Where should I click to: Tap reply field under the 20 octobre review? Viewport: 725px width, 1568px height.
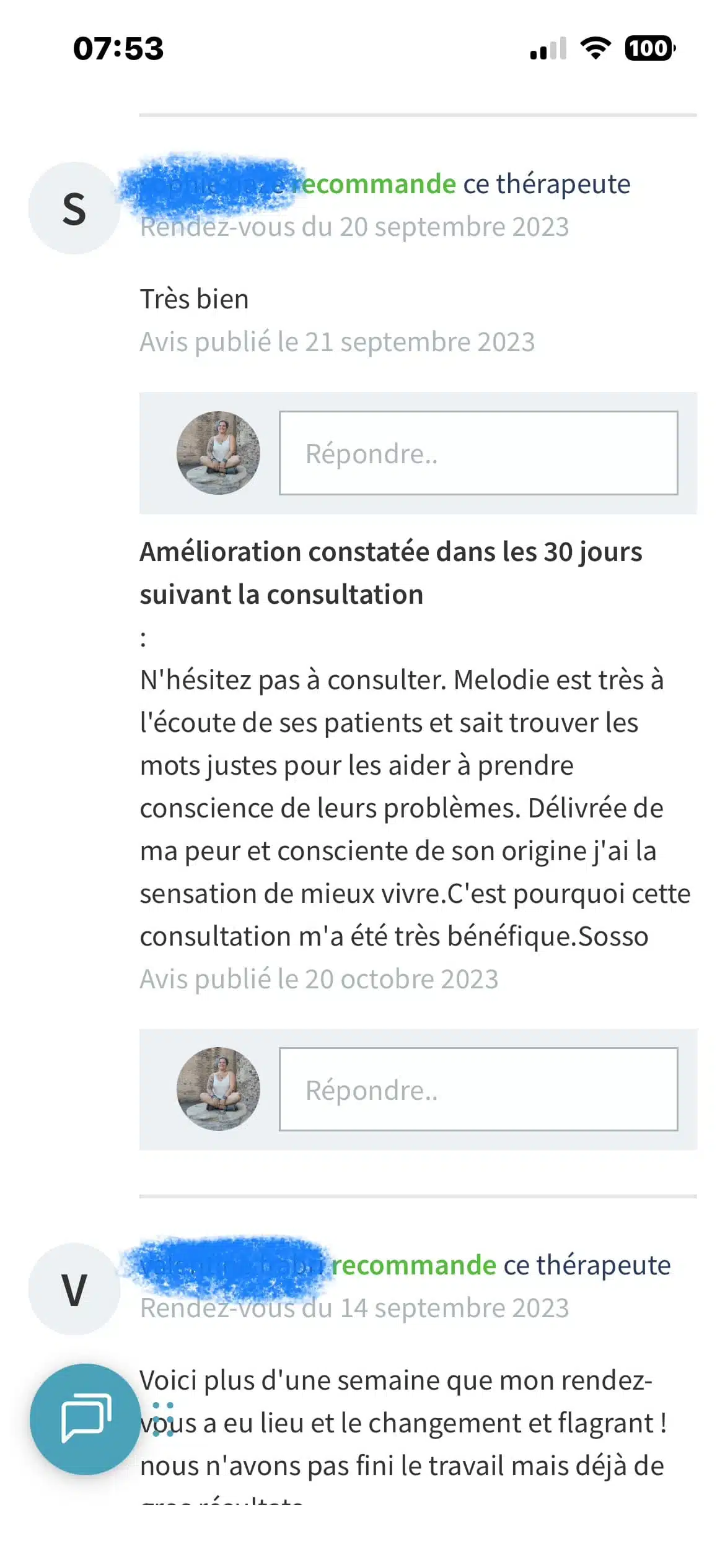(x=478, y=1089)
